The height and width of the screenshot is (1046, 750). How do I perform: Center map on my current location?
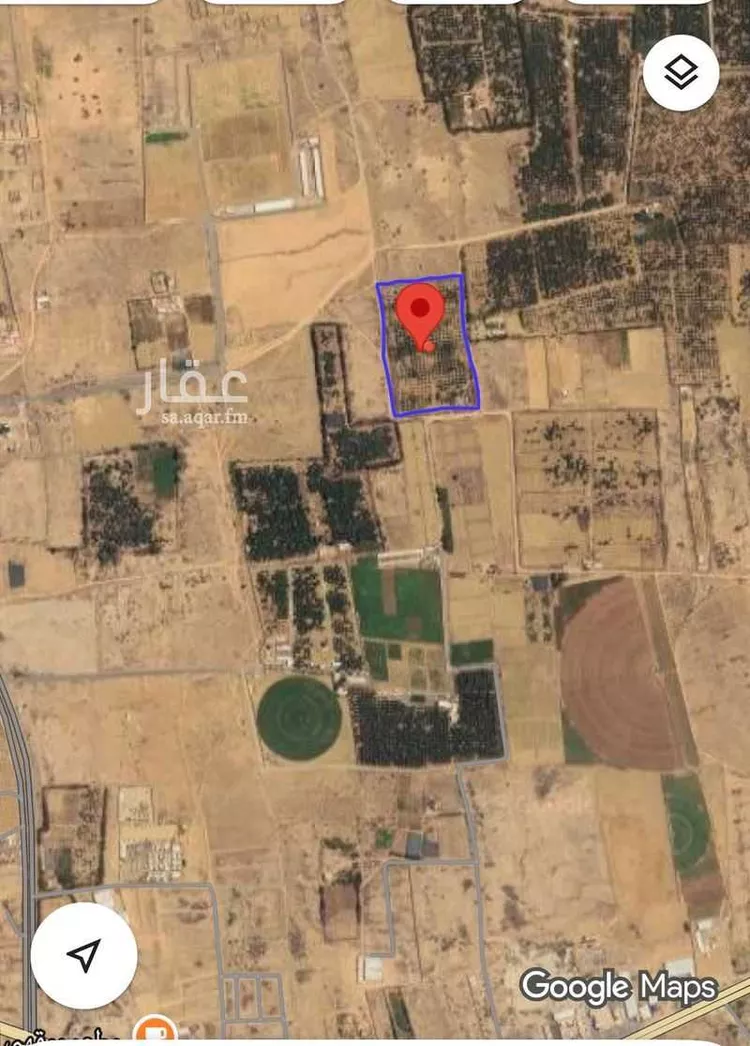pos(84,955)
